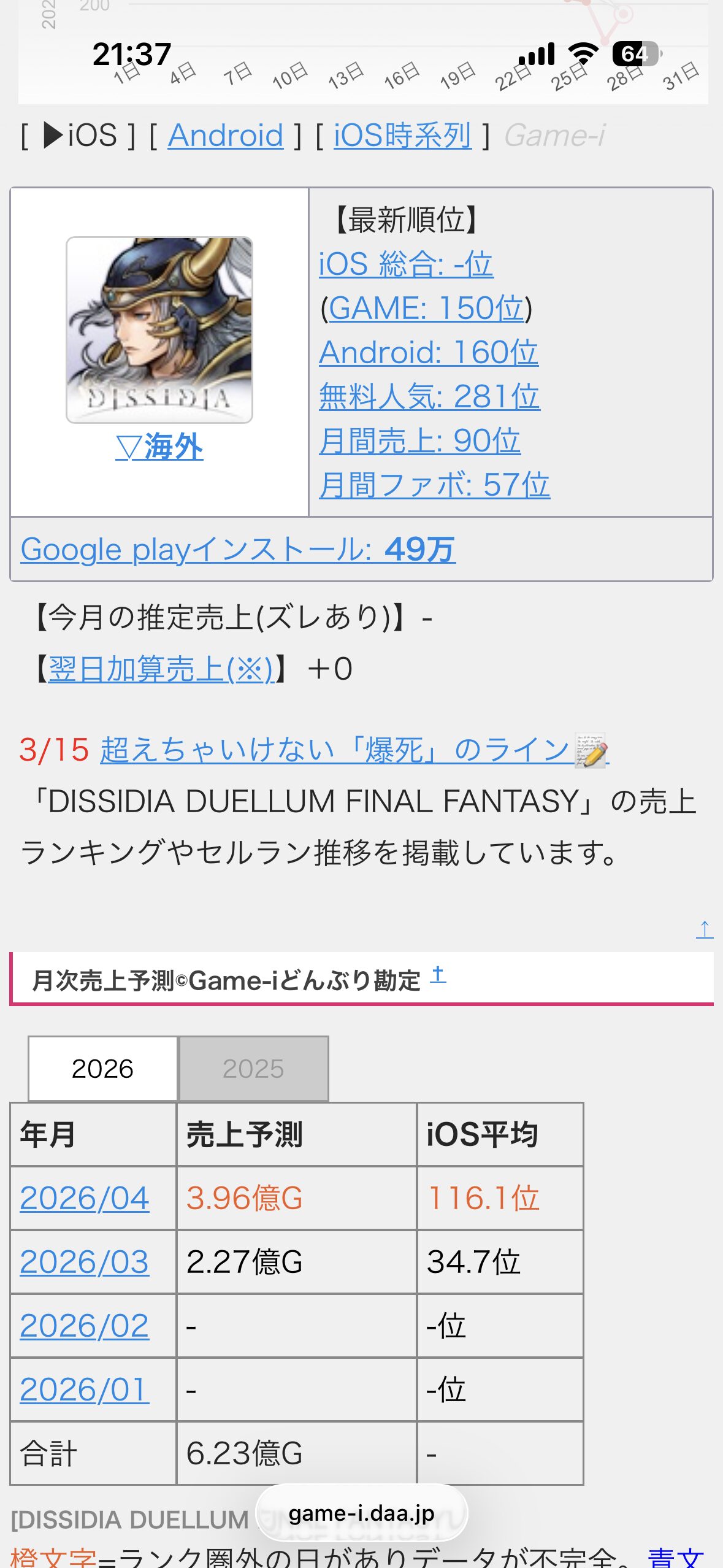
Task: Jump to top via the up arrow
Action: 705,929
